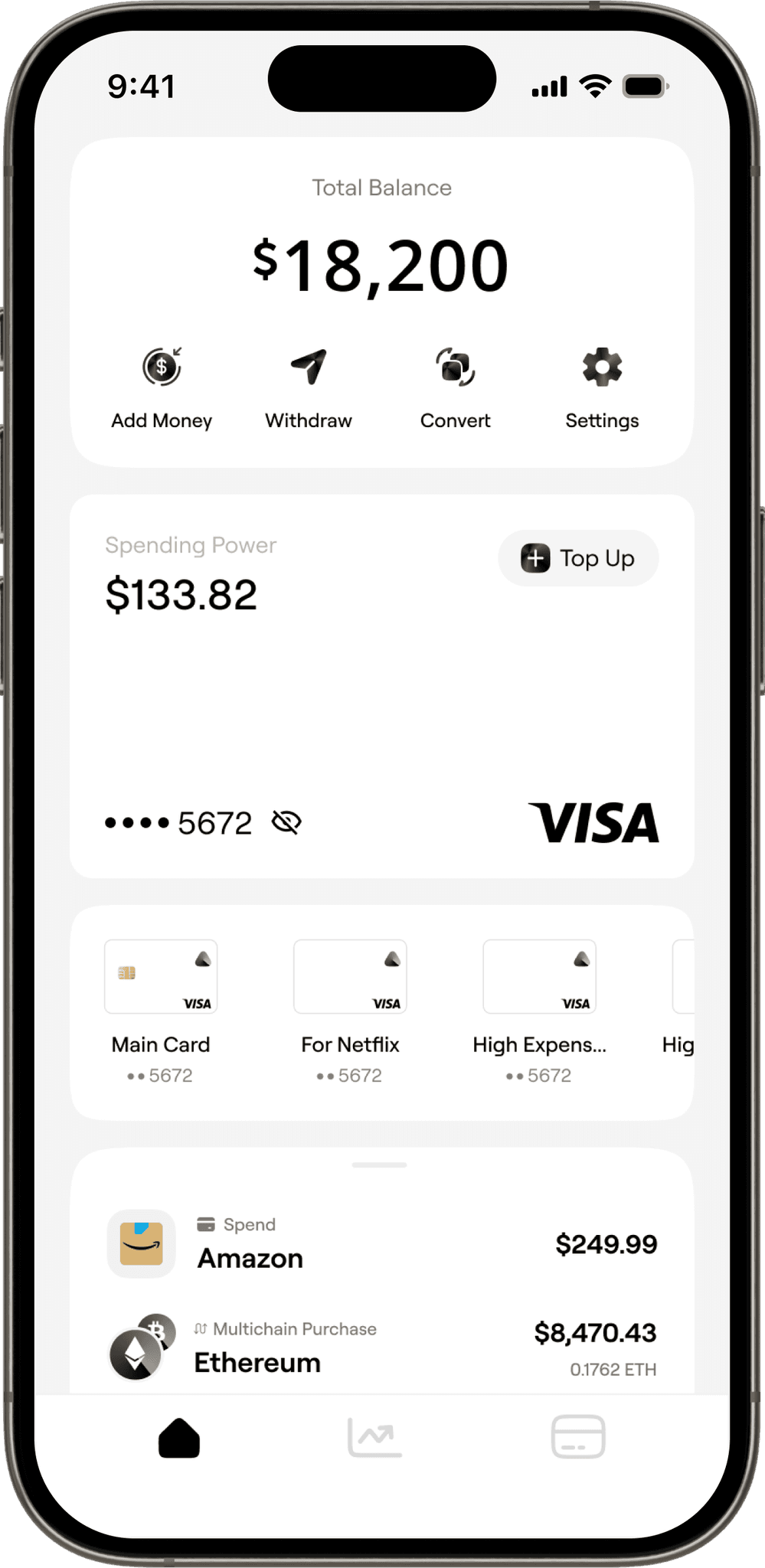This screenshot has width=765, height=1568.
Task: Reveal hidden card number via eye icon
Action: (286, 823)
